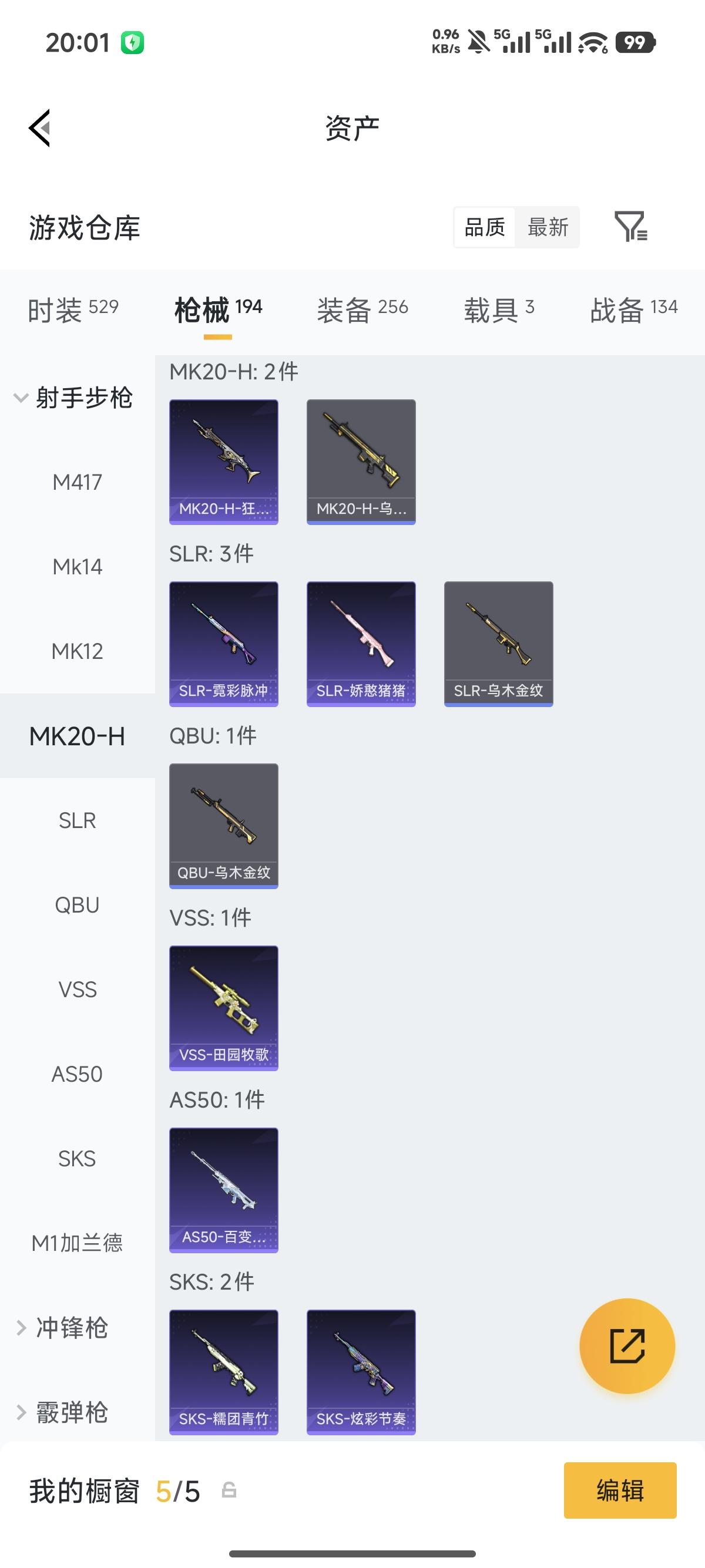Open the SKS-炫彩节奏 skin tile
This screenshot has width=705, height=1568.
361,1372
